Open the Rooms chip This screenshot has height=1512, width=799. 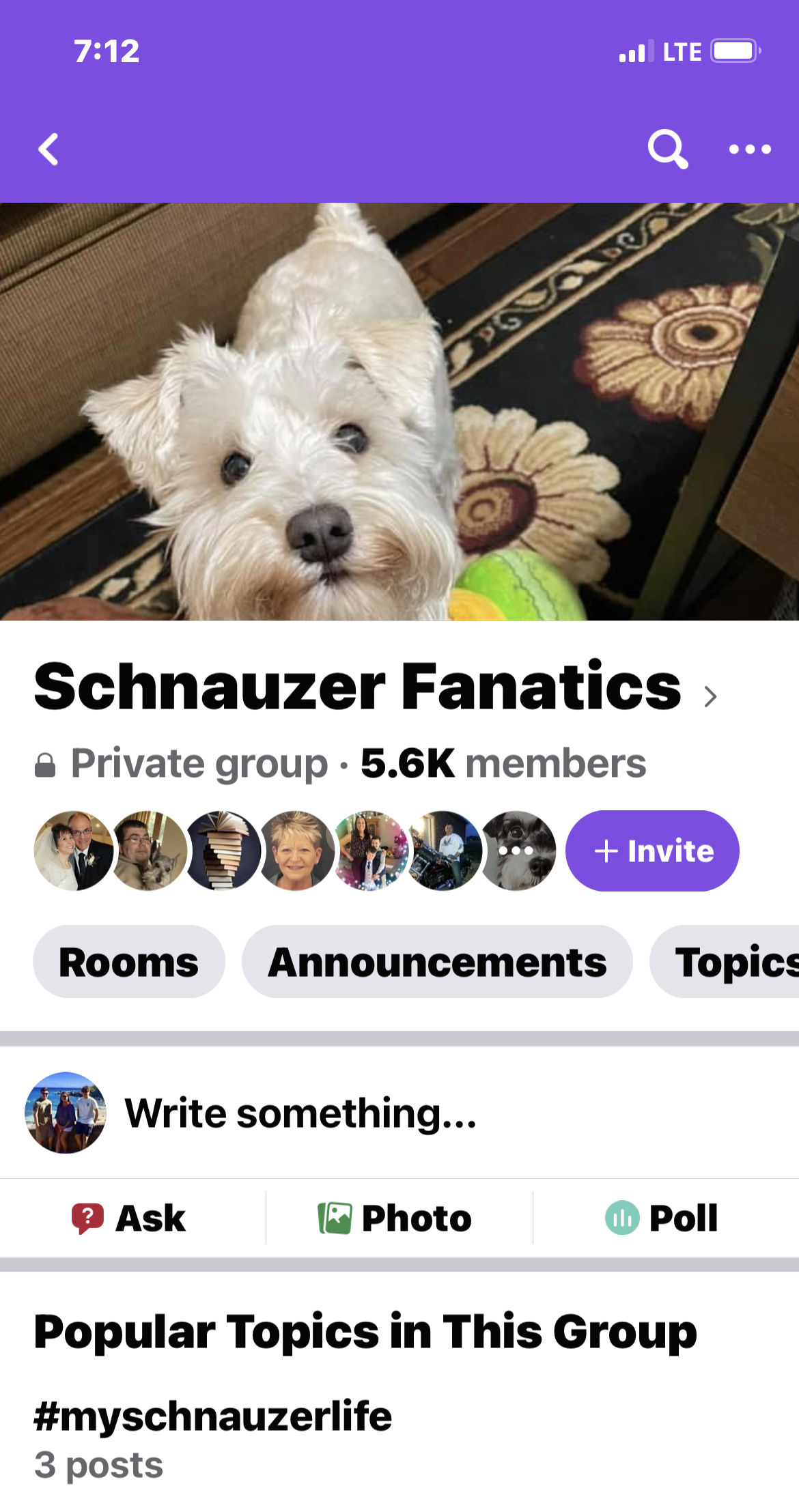tap(129, 962)
